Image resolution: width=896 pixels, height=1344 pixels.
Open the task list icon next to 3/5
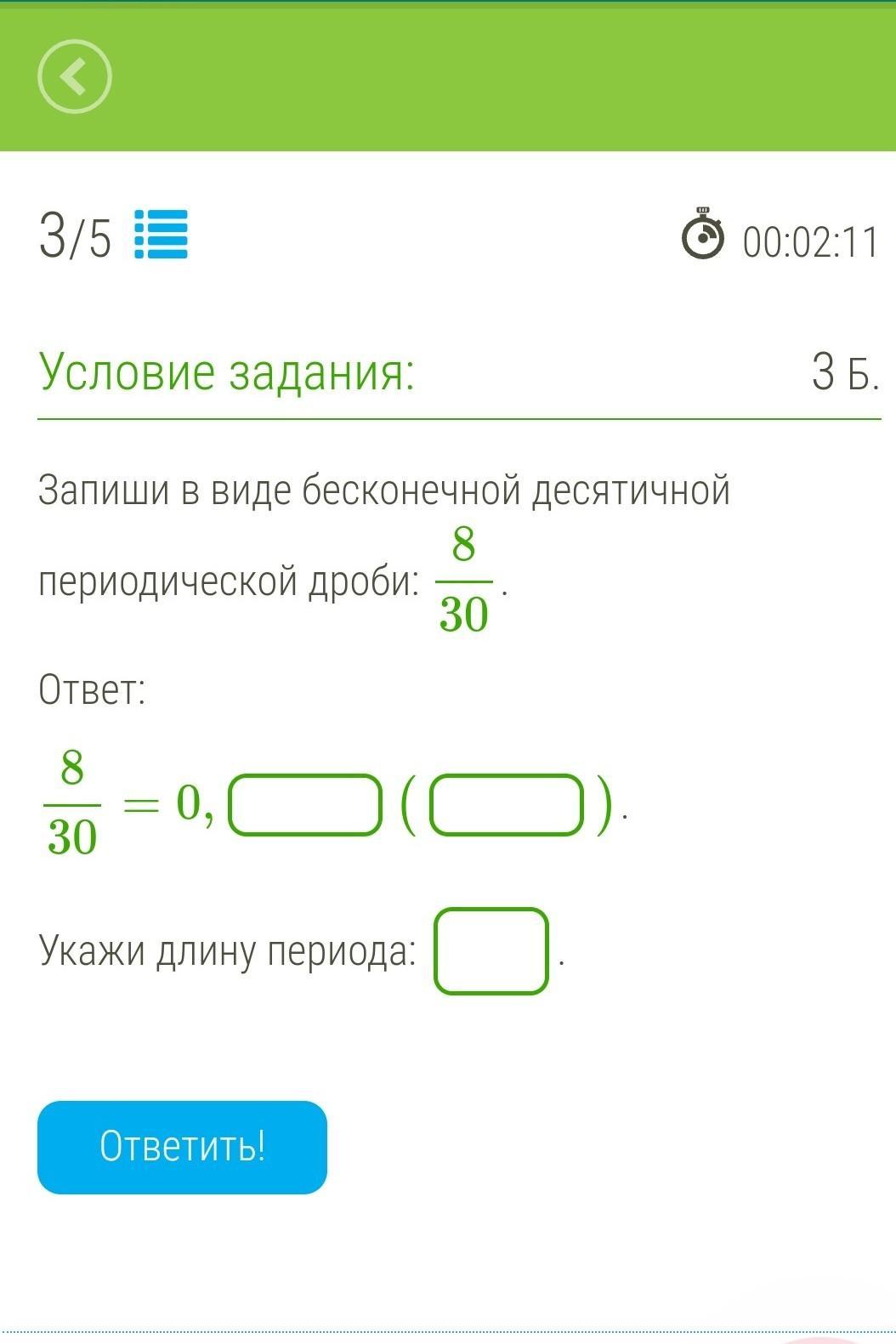pyautogui.click(x=162, y=234)
